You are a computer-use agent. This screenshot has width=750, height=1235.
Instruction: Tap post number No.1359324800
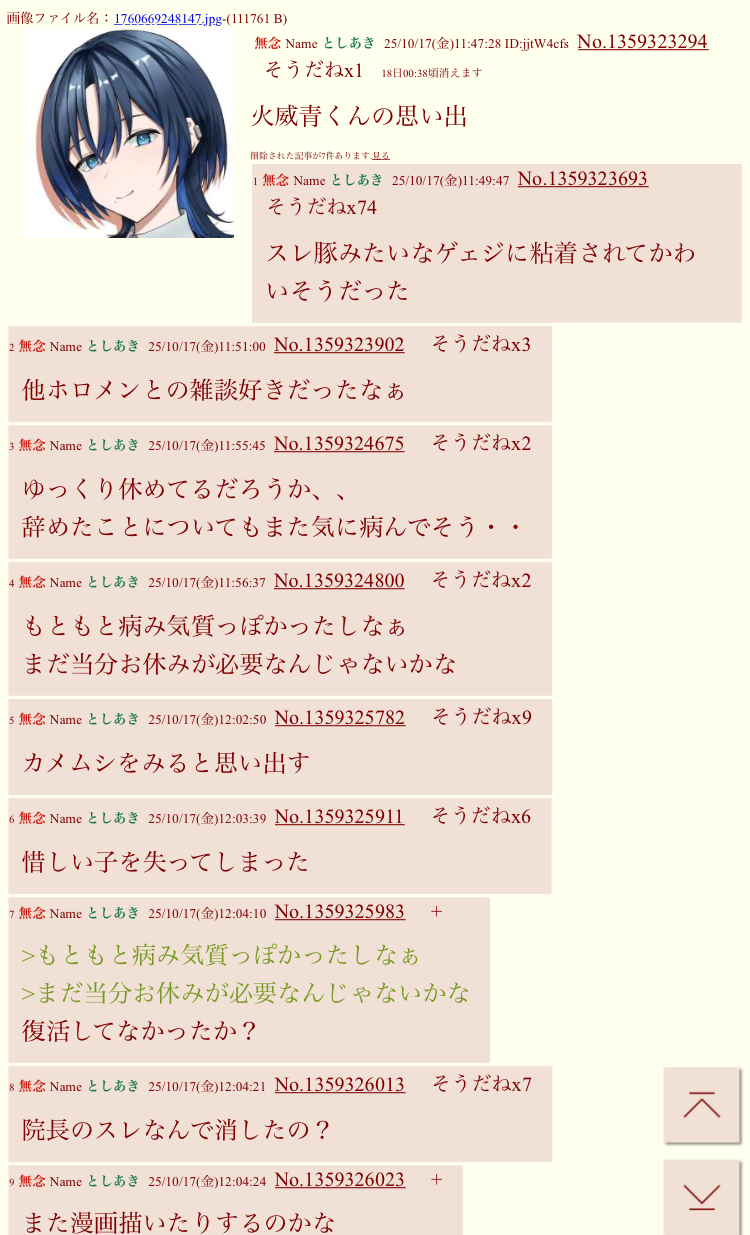pos(339,581)
